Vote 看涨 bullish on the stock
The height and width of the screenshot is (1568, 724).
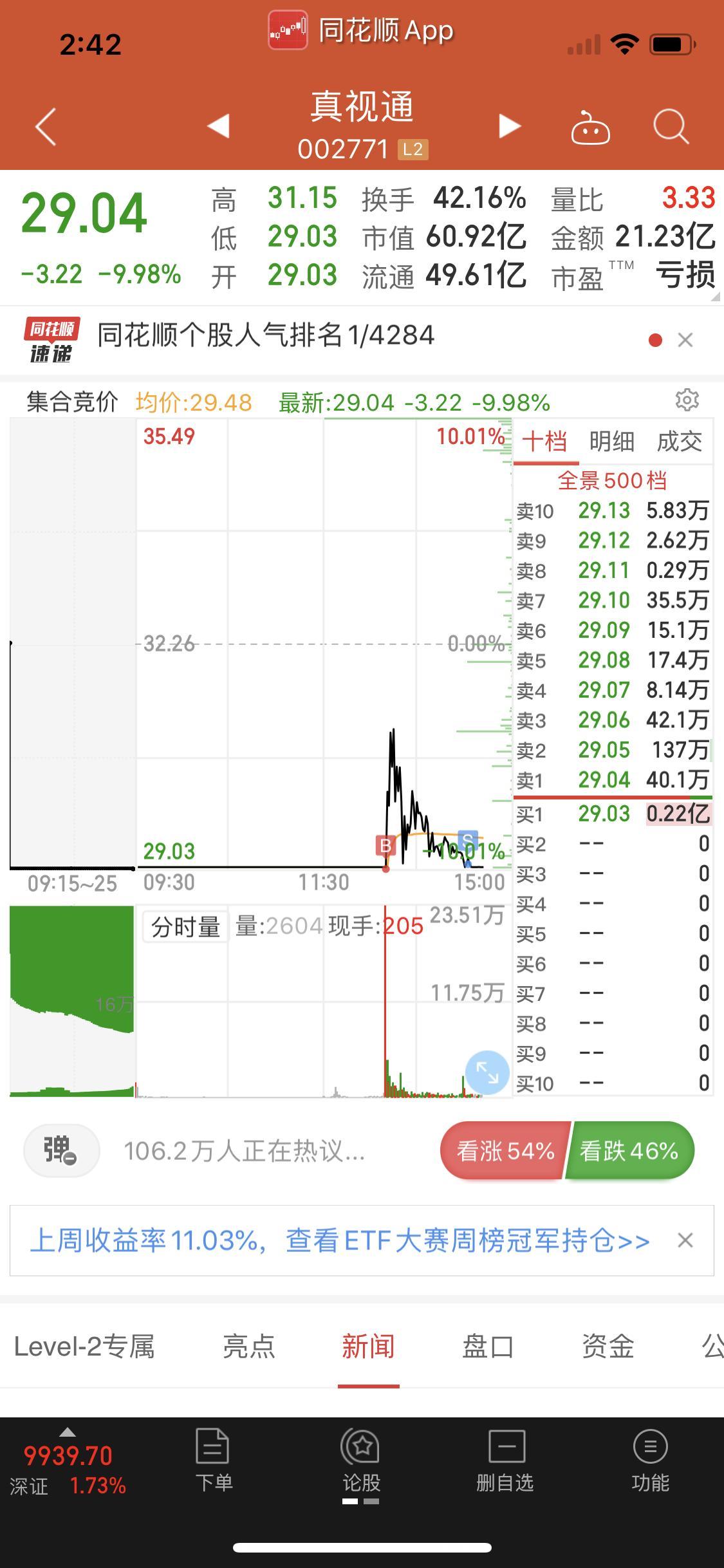502,1152
